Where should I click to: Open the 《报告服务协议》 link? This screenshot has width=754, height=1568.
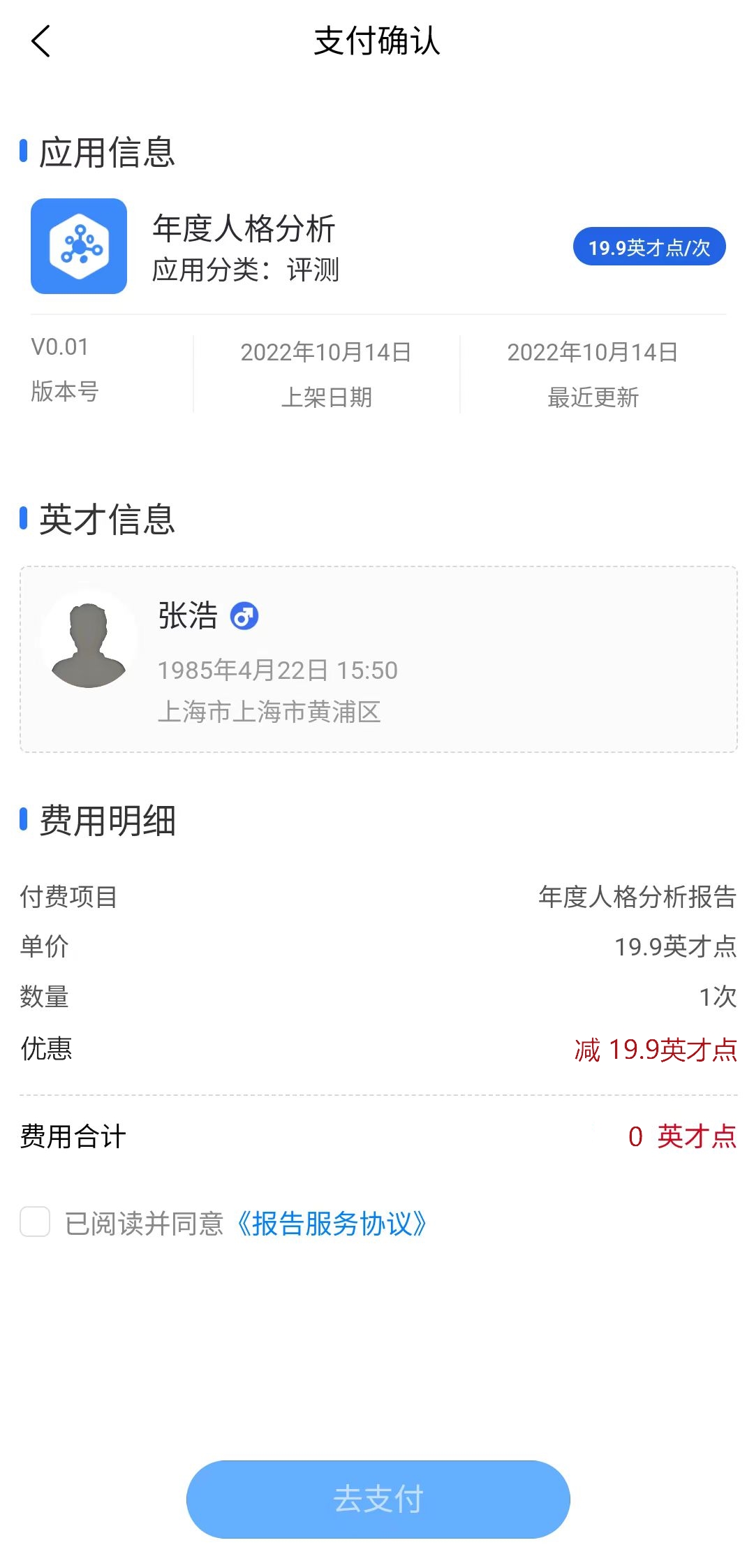click(x=331, y=1223)
